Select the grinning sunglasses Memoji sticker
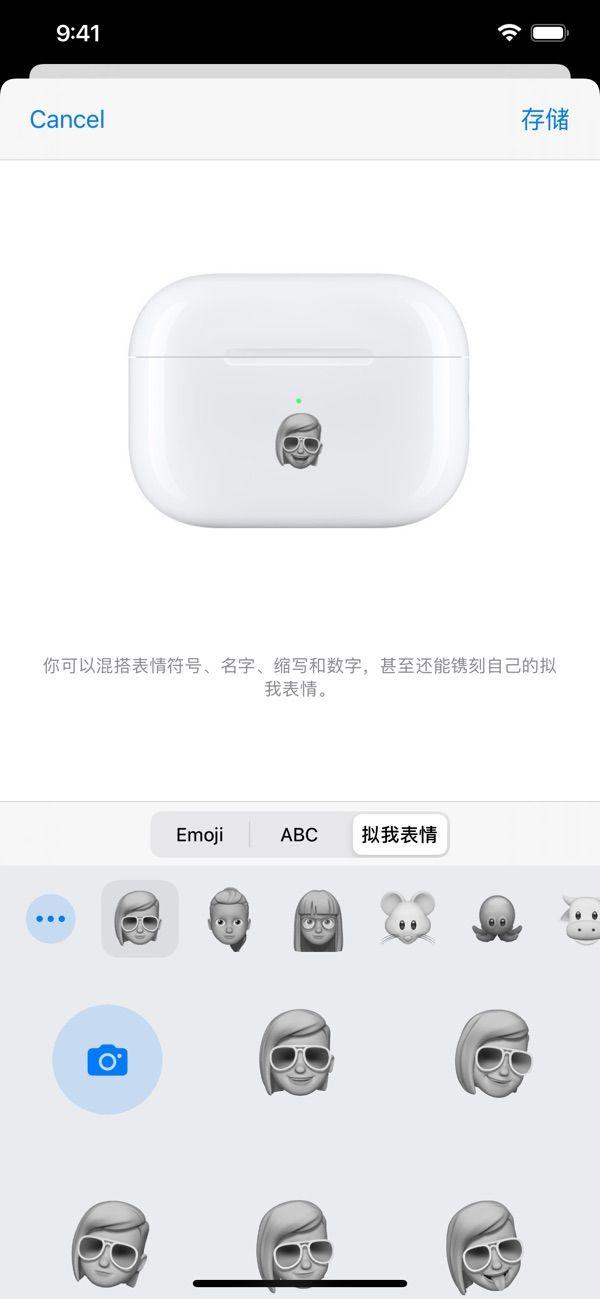The image size is (600, 1299). pos(493,1055)
